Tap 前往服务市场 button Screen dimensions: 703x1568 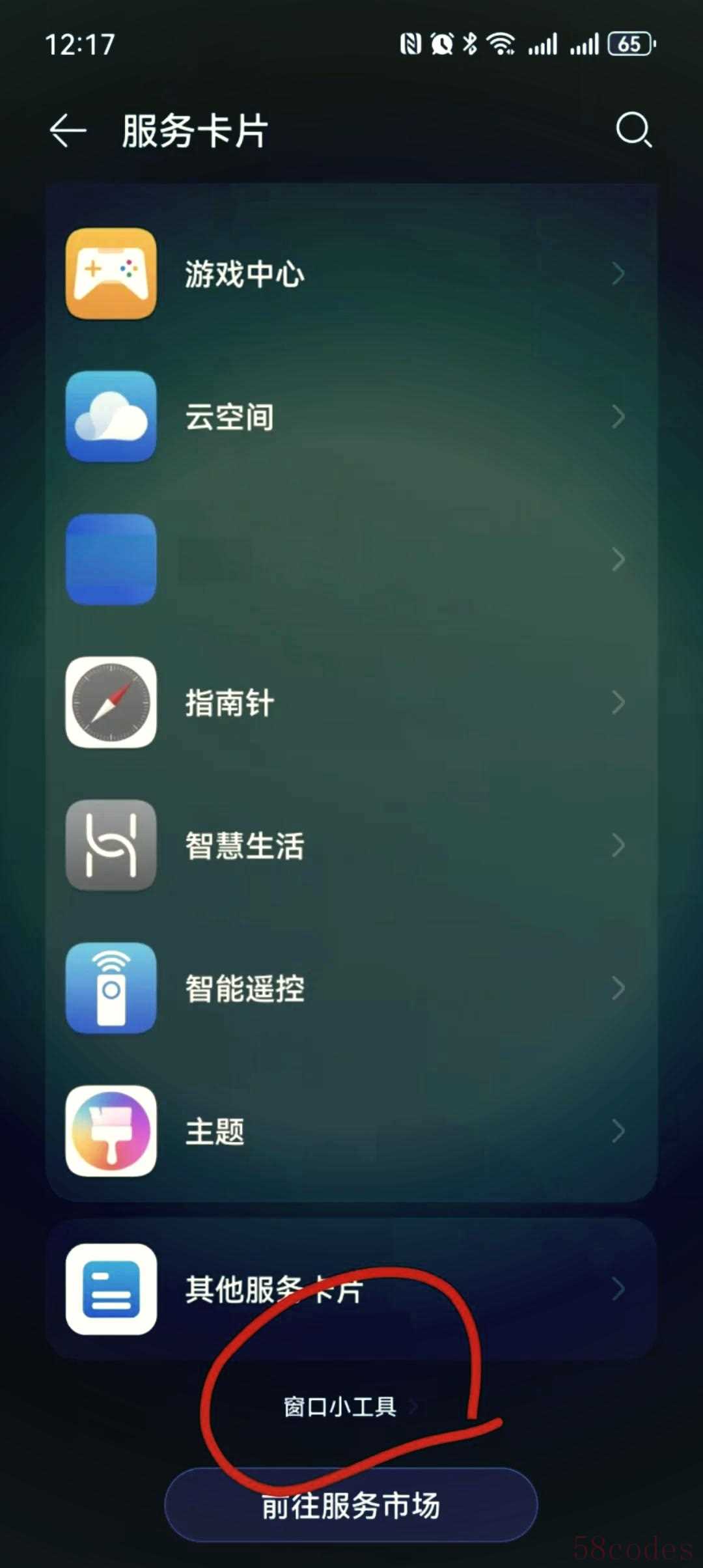coord(351,1505)
